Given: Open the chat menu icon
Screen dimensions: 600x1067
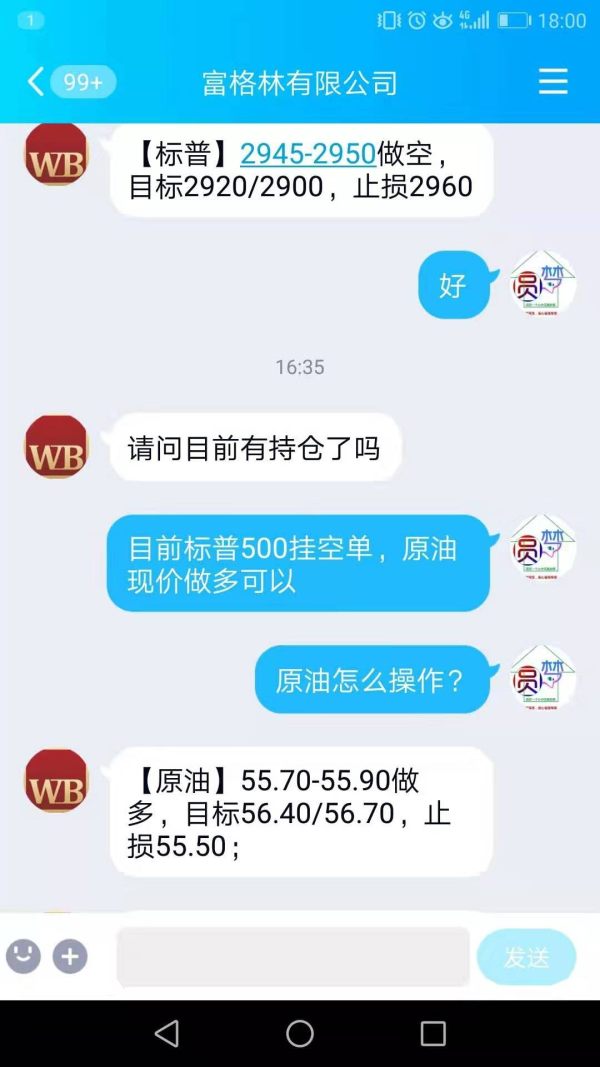Looking at the screenshot, I should pos(553,82).
